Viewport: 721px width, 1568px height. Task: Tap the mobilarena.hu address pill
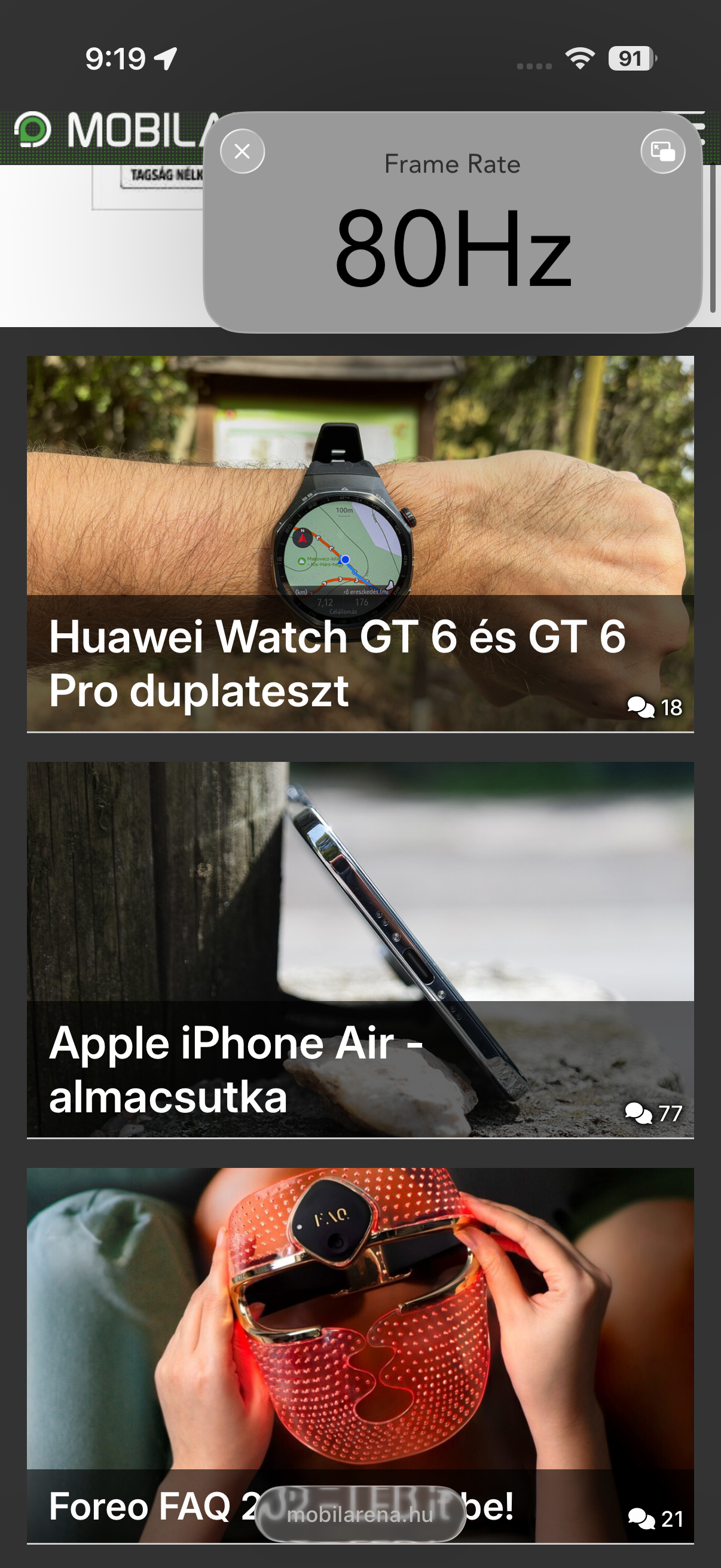coord(360,1514)
